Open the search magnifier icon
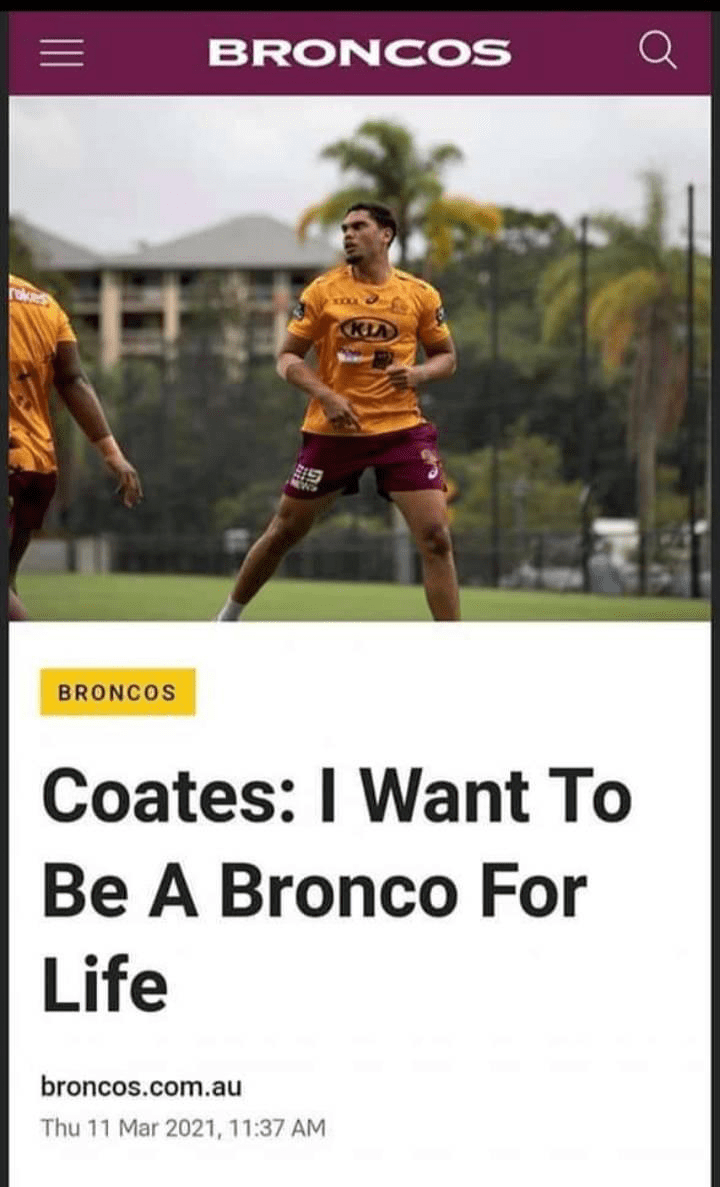The height and width of the screenshot is (1187, 720). point(657,51)
